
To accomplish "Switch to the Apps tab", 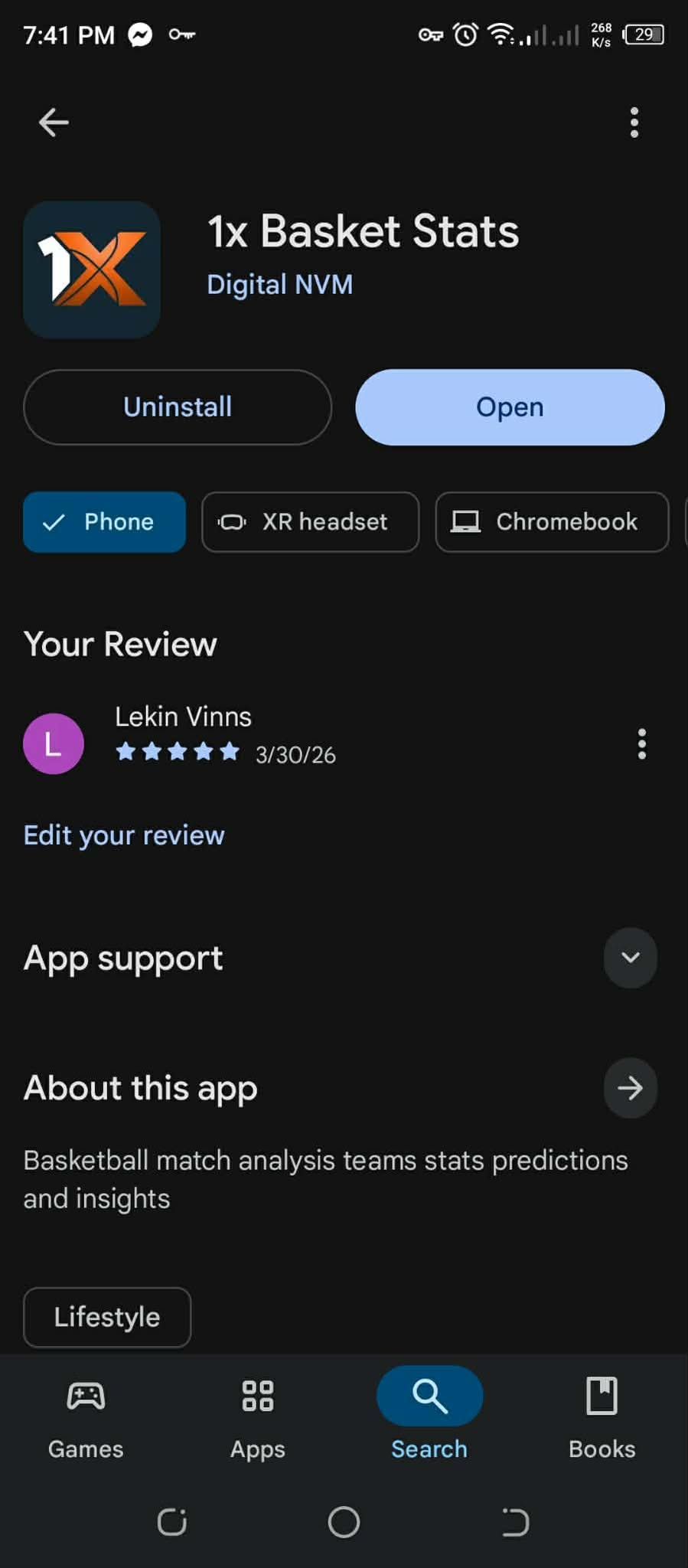I will (258, 1416).
